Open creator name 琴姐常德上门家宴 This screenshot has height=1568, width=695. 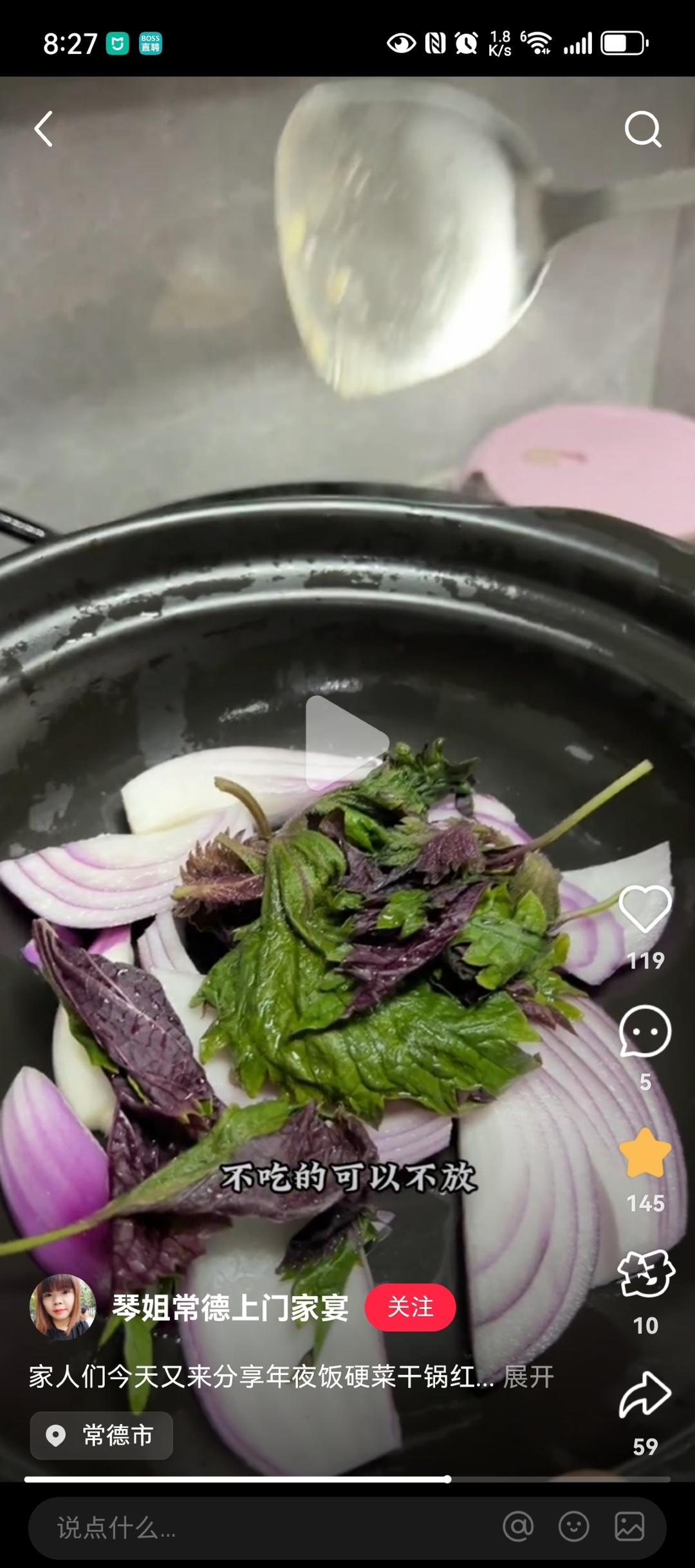coord(230,1308)
